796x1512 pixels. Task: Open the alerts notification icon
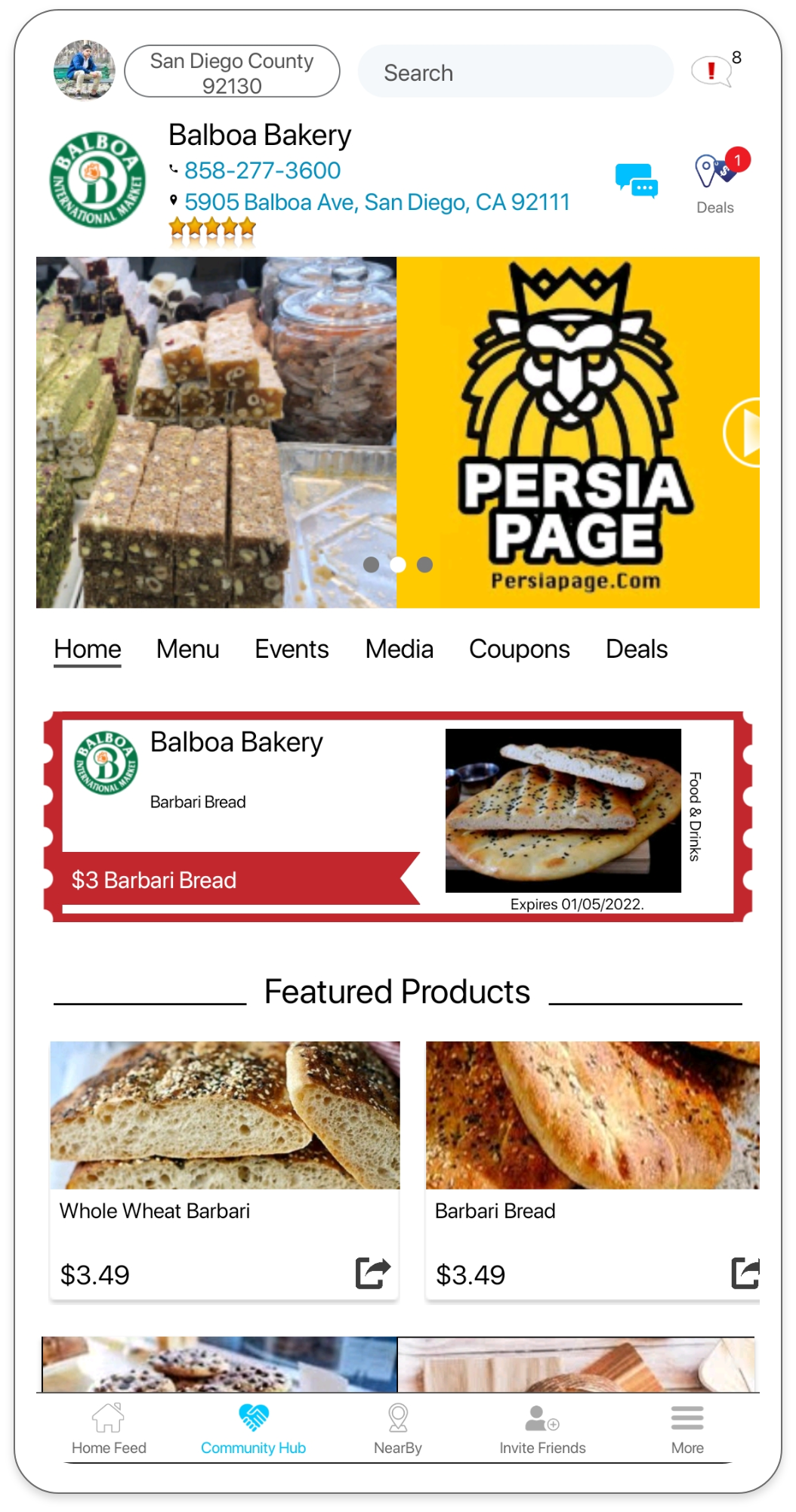[713, 71]
